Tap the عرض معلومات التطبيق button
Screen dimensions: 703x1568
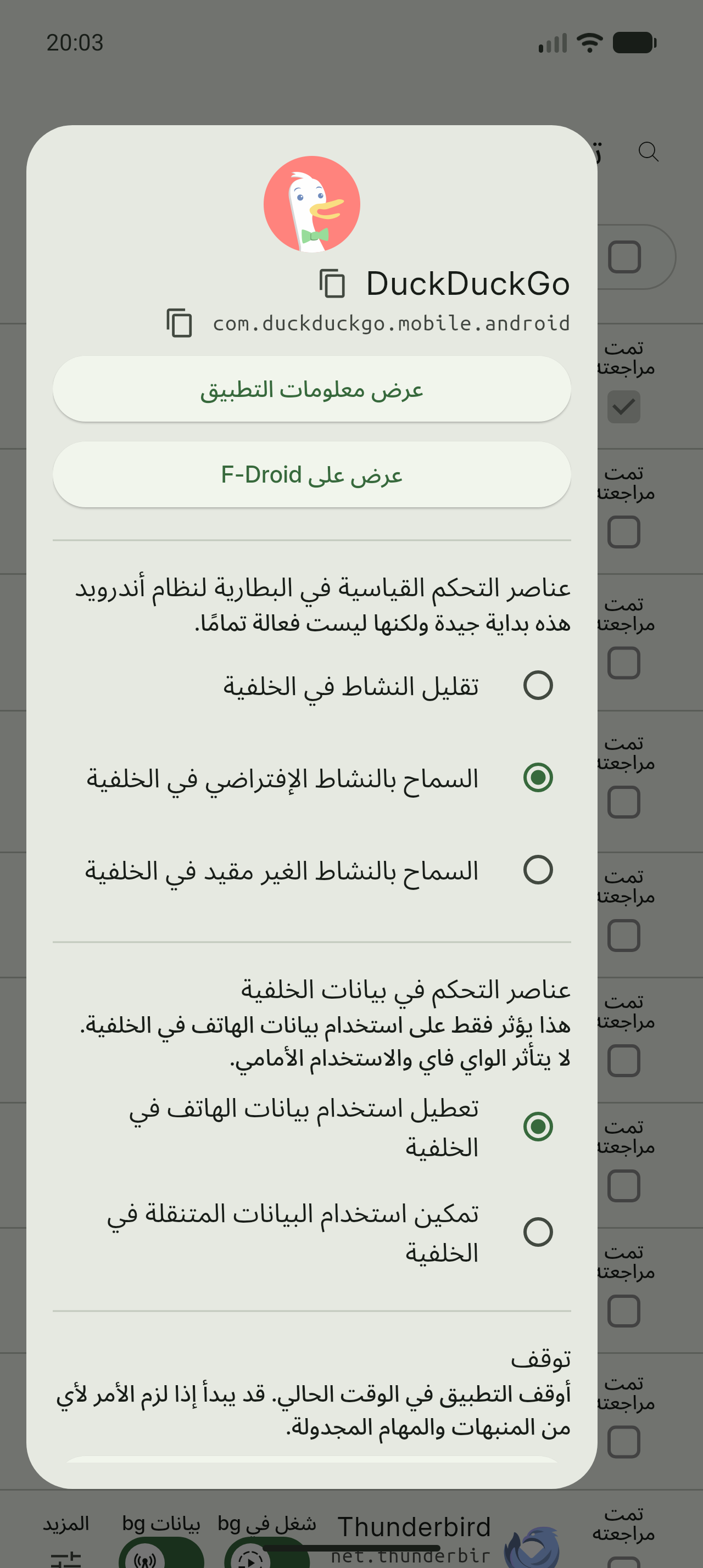[x=311, y=389]
